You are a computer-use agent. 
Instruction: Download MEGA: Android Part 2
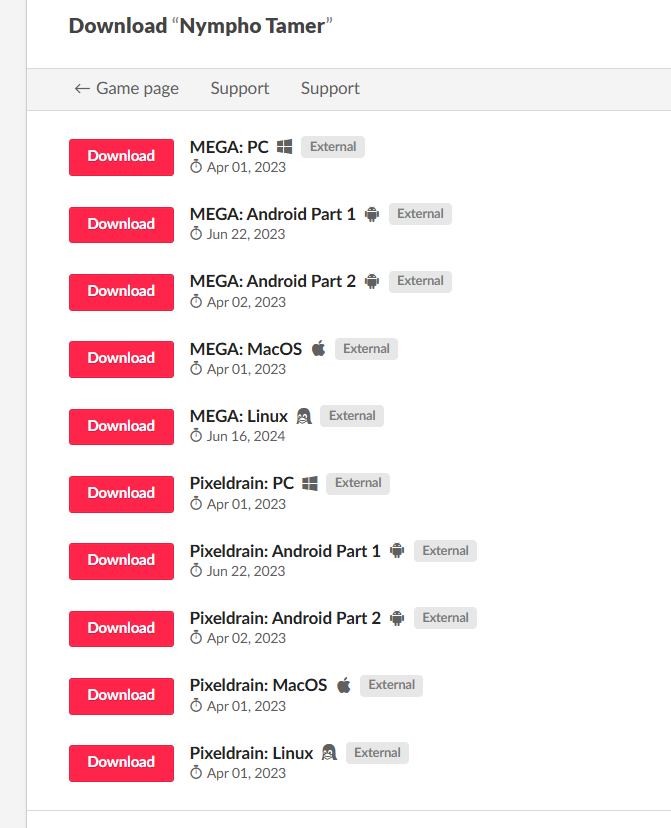pos(121,291)
